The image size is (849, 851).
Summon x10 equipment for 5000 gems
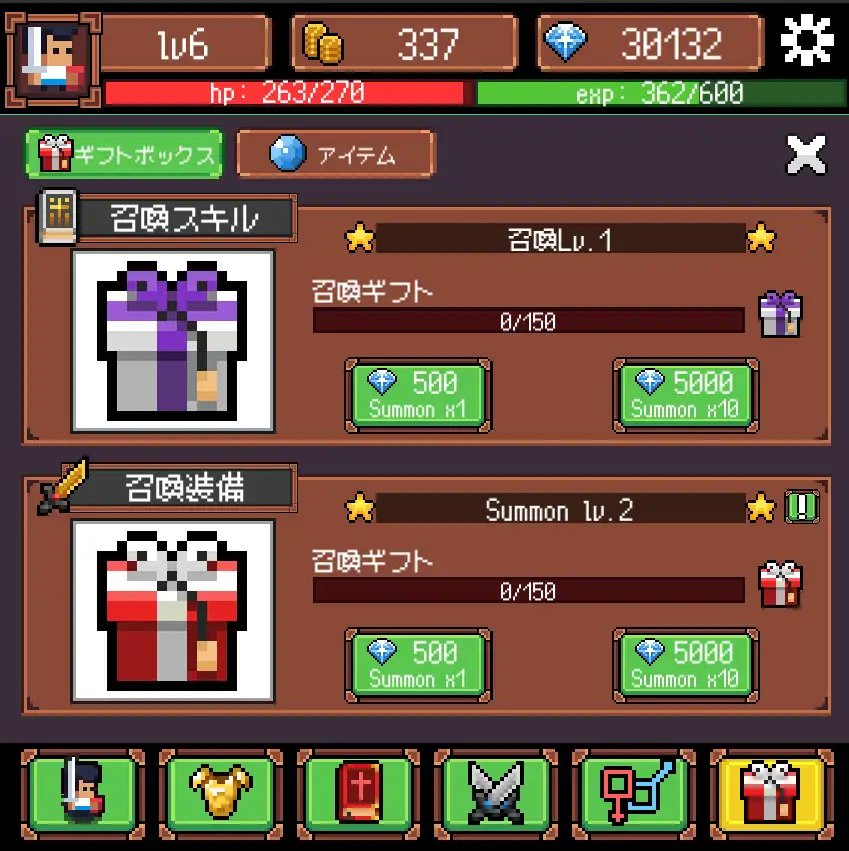coord(685,664)
